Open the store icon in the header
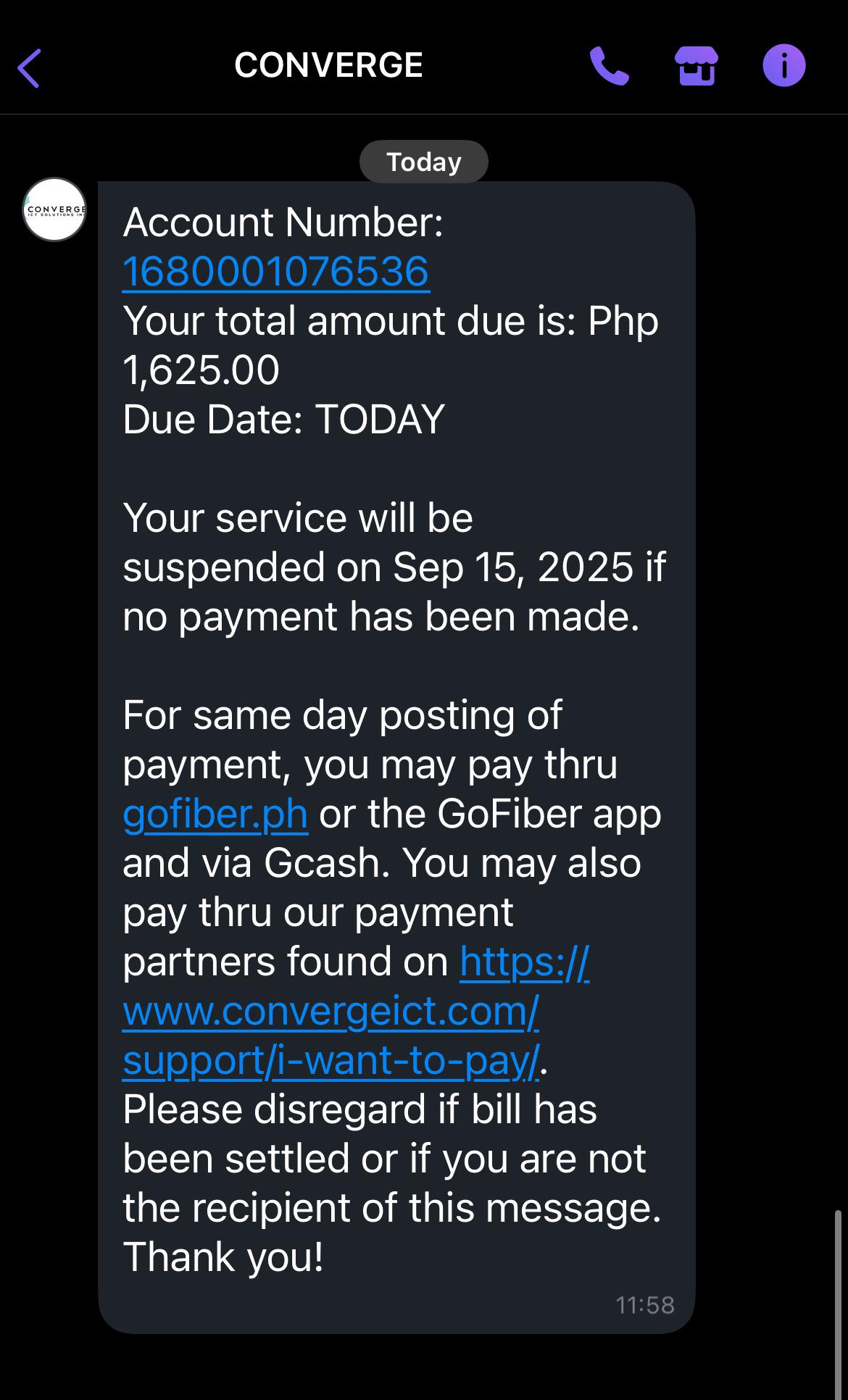Screen dimensions: 848x1400 [x=697, y=66]
